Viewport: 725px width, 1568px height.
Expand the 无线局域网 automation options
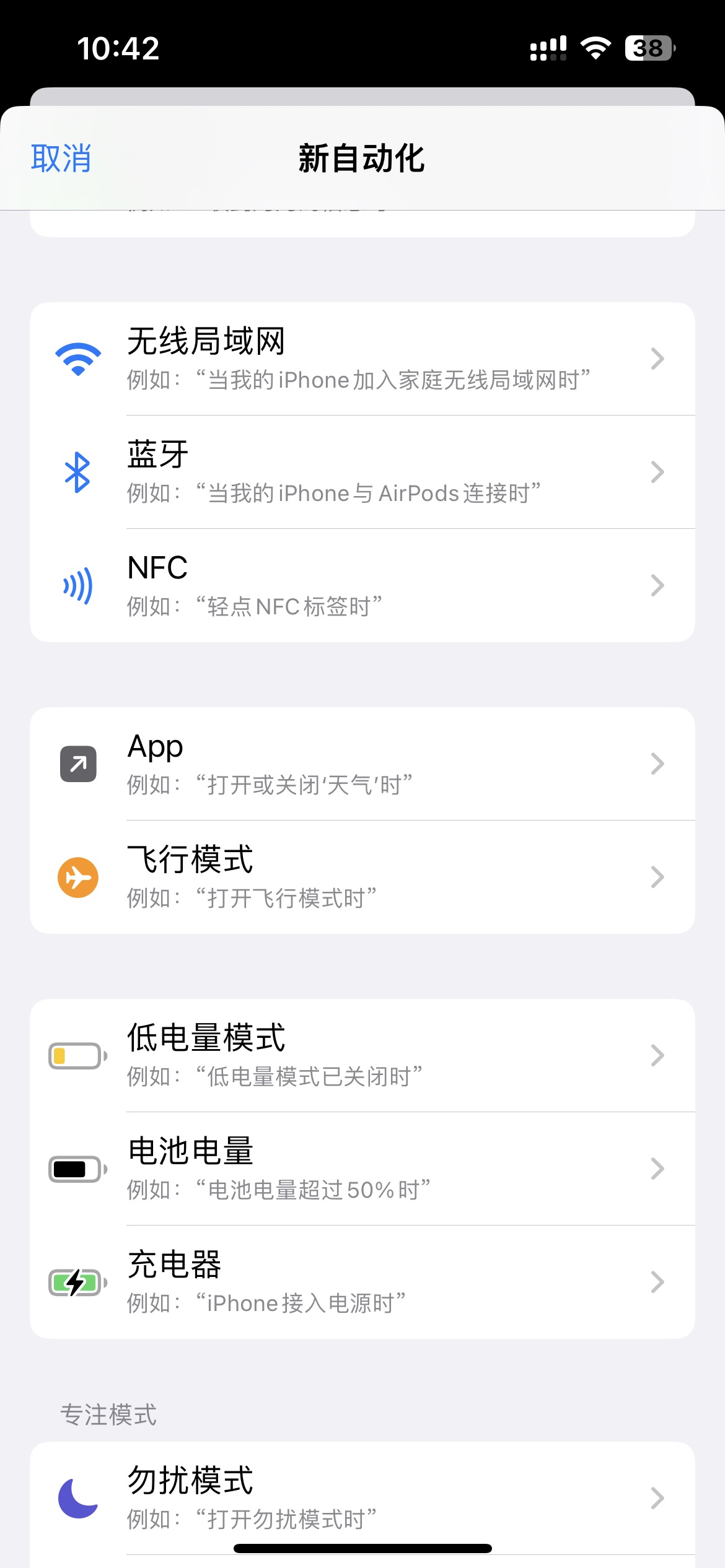[x=659, y=358]
